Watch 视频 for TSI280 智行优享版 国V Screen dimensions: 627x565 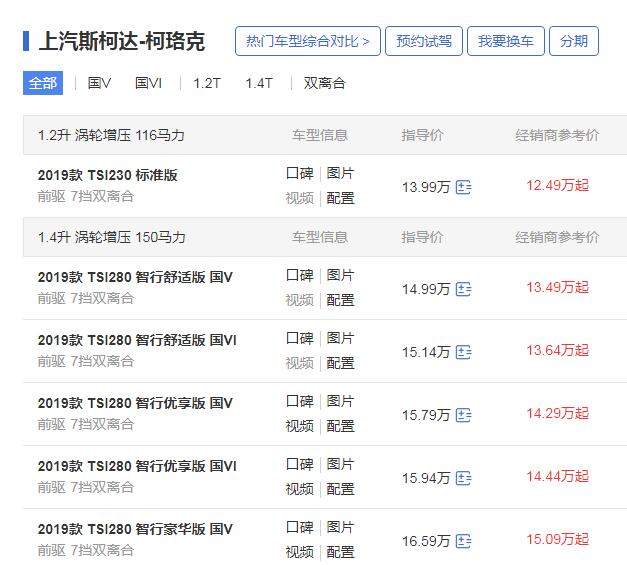299,426
